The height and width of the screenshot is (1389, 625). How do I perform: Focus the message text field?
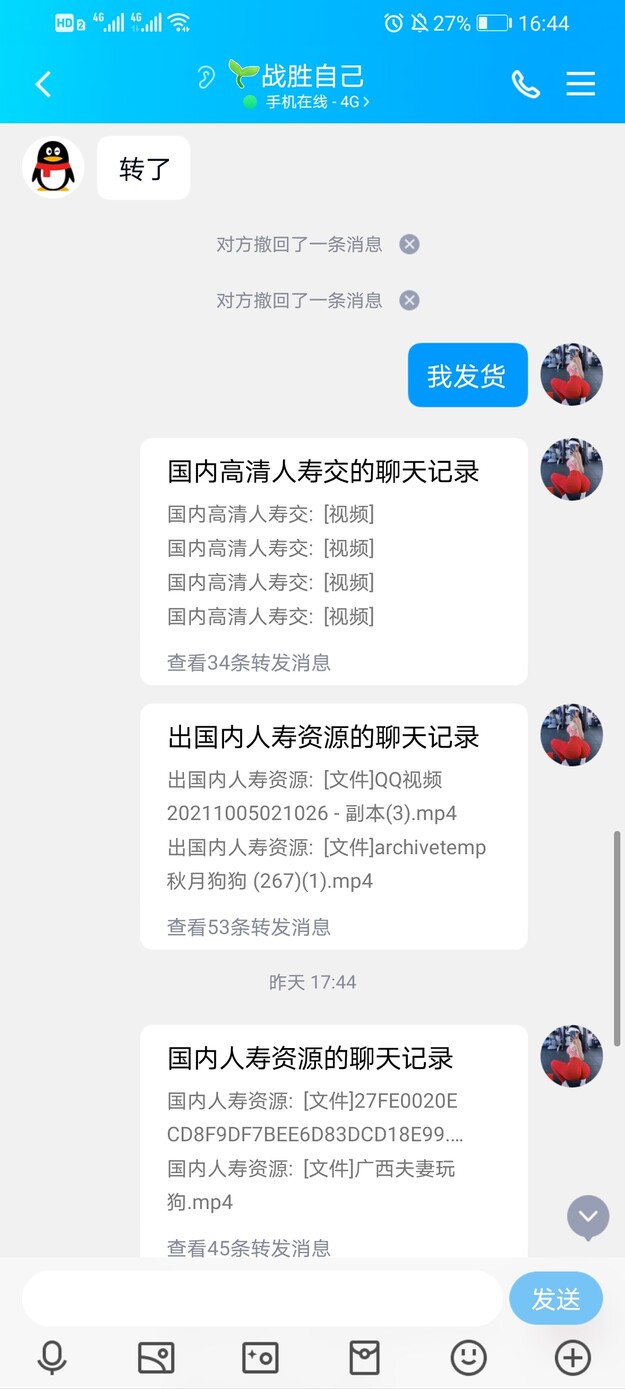(262, 1298)
